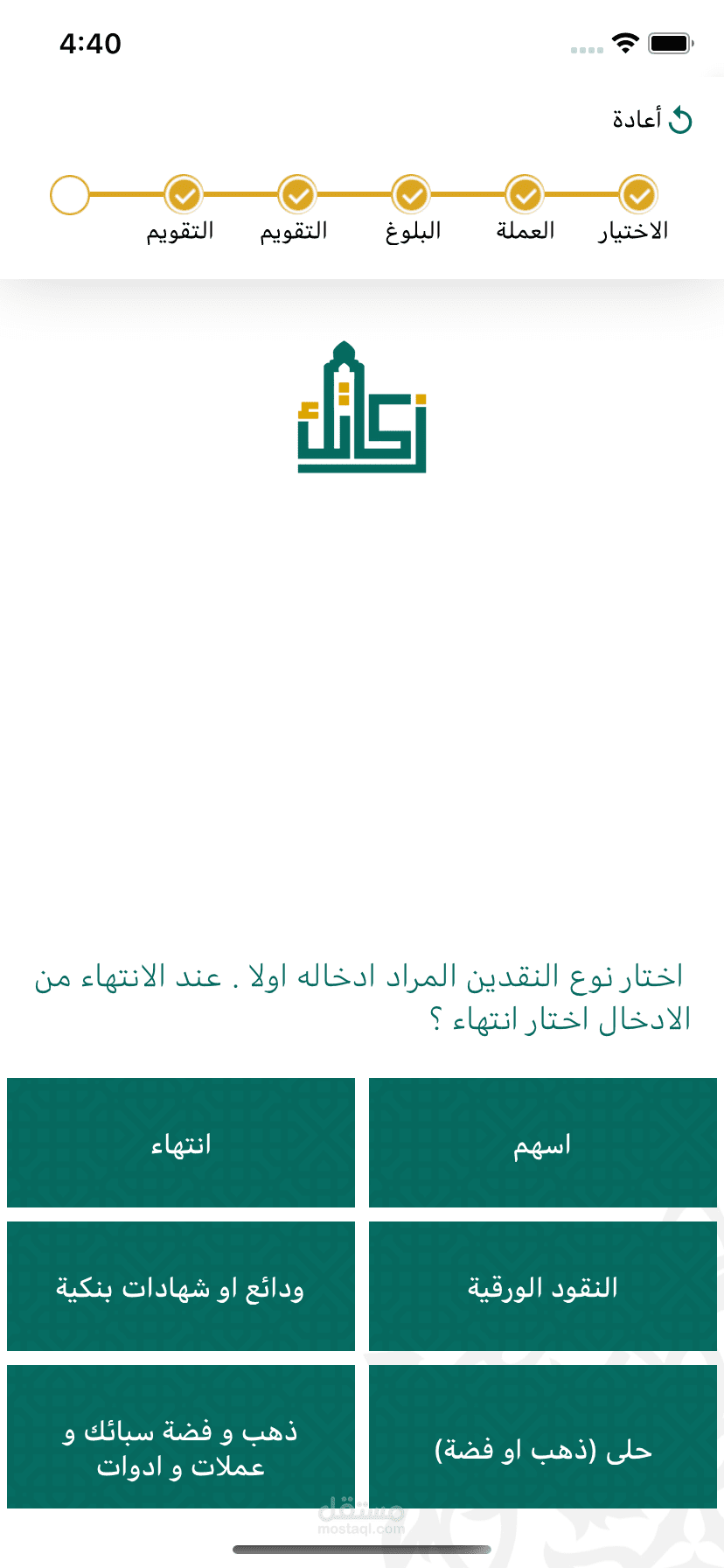The width and height of the screenshot is (724, 1568).
Task: Select حلى (ذهب او فضة)
Action: 543,1437
